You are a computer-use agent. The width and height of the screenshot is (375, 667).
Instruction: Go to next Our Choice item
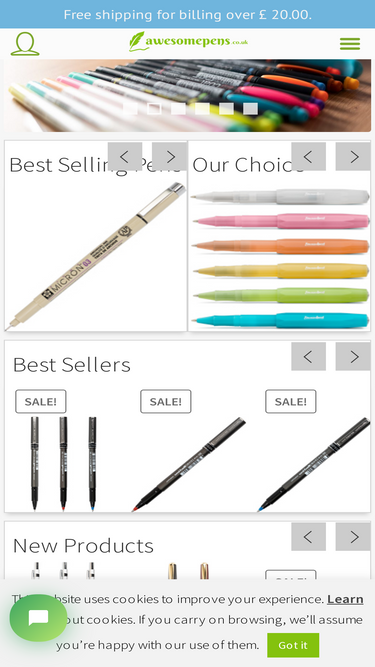(x=353, y=157)
